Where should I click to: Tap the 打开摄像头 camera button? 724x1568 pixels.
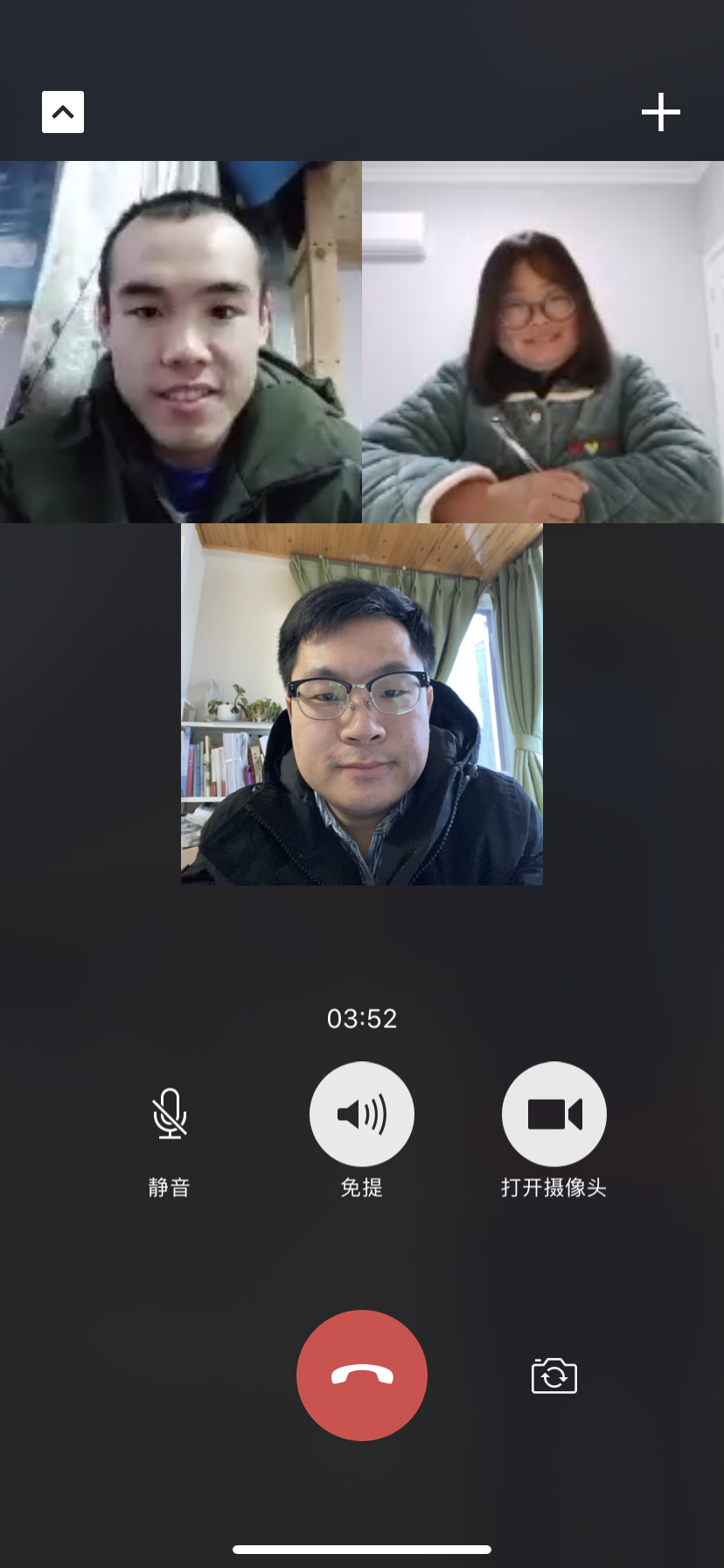pos(553,1114)
